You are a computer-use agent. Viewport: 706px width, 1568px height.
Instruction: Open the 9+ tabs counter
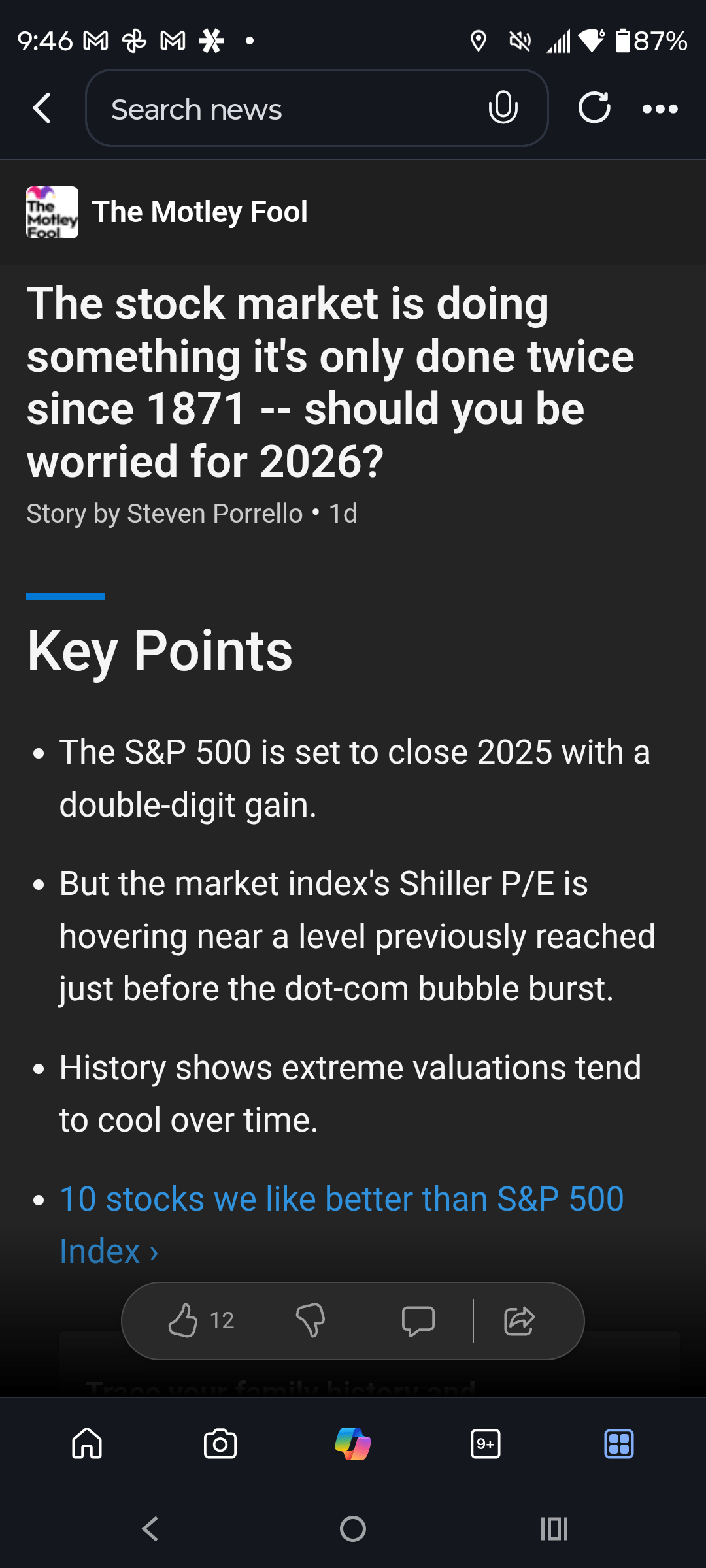point(486,1443)
